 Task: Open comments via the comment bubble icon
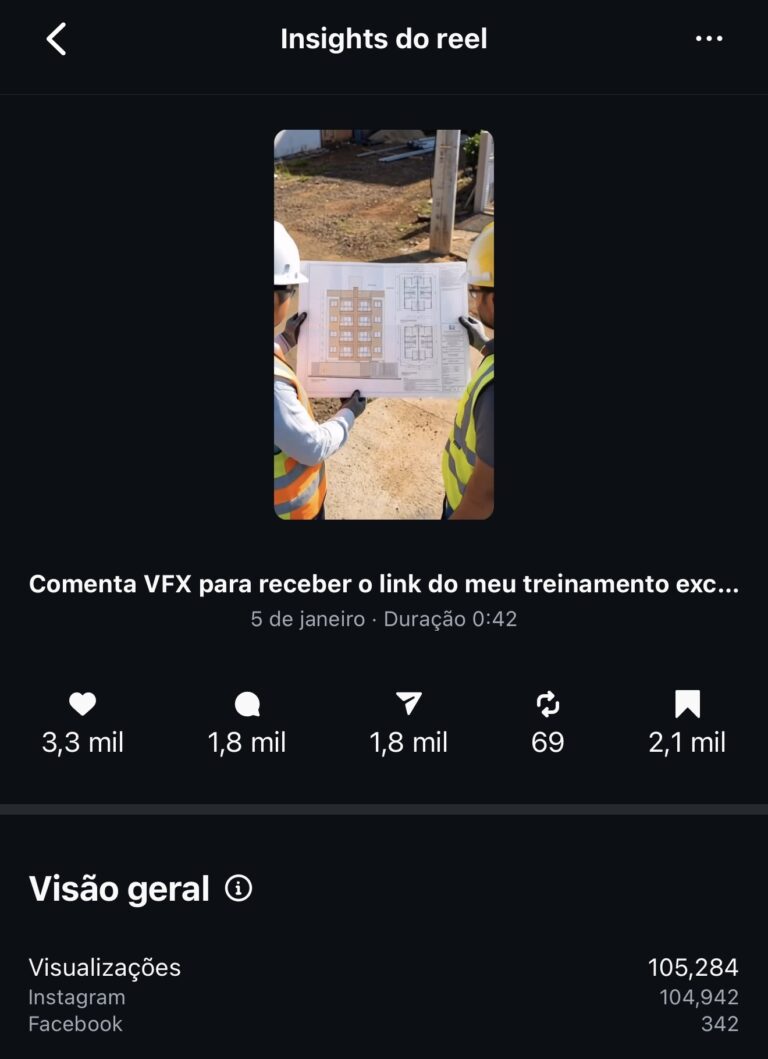tap(244, 703)
